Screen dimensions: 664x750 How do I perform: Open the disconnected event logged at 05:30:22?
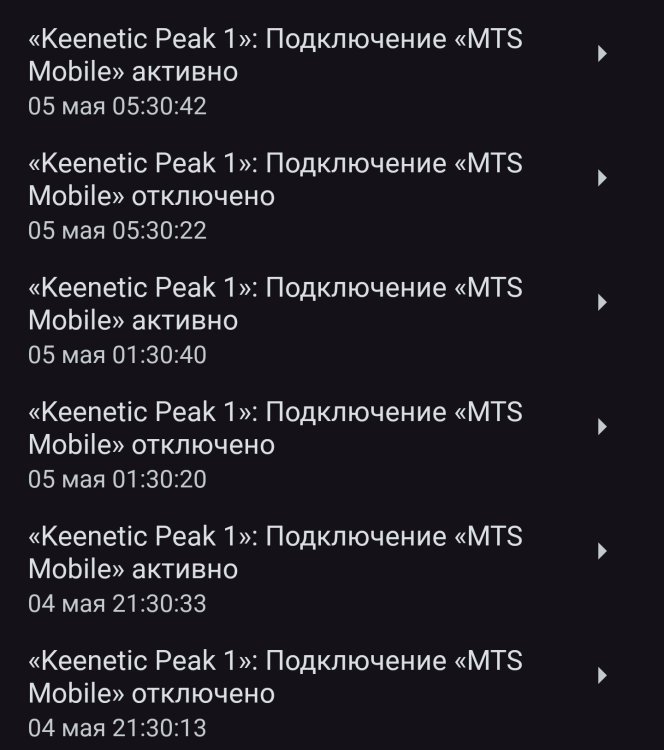(x=300, y=196)
